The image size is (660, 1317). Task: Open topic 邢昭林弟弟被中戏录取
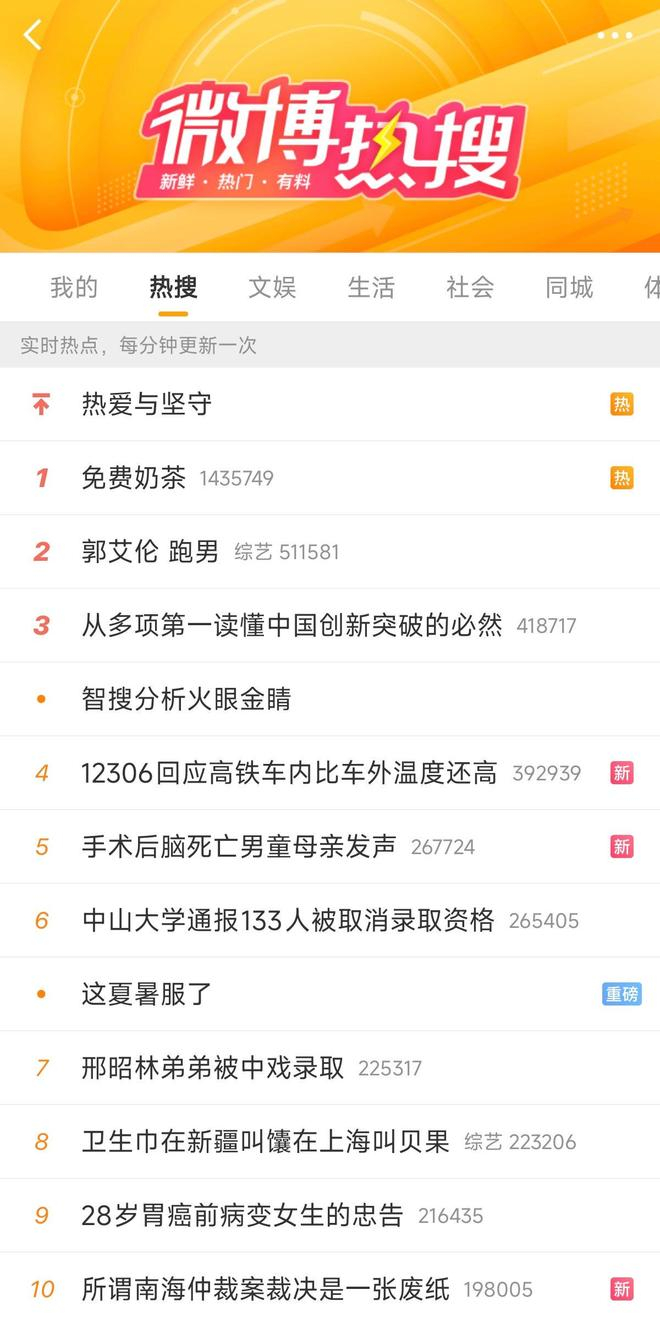click(x=213, y=1068)
